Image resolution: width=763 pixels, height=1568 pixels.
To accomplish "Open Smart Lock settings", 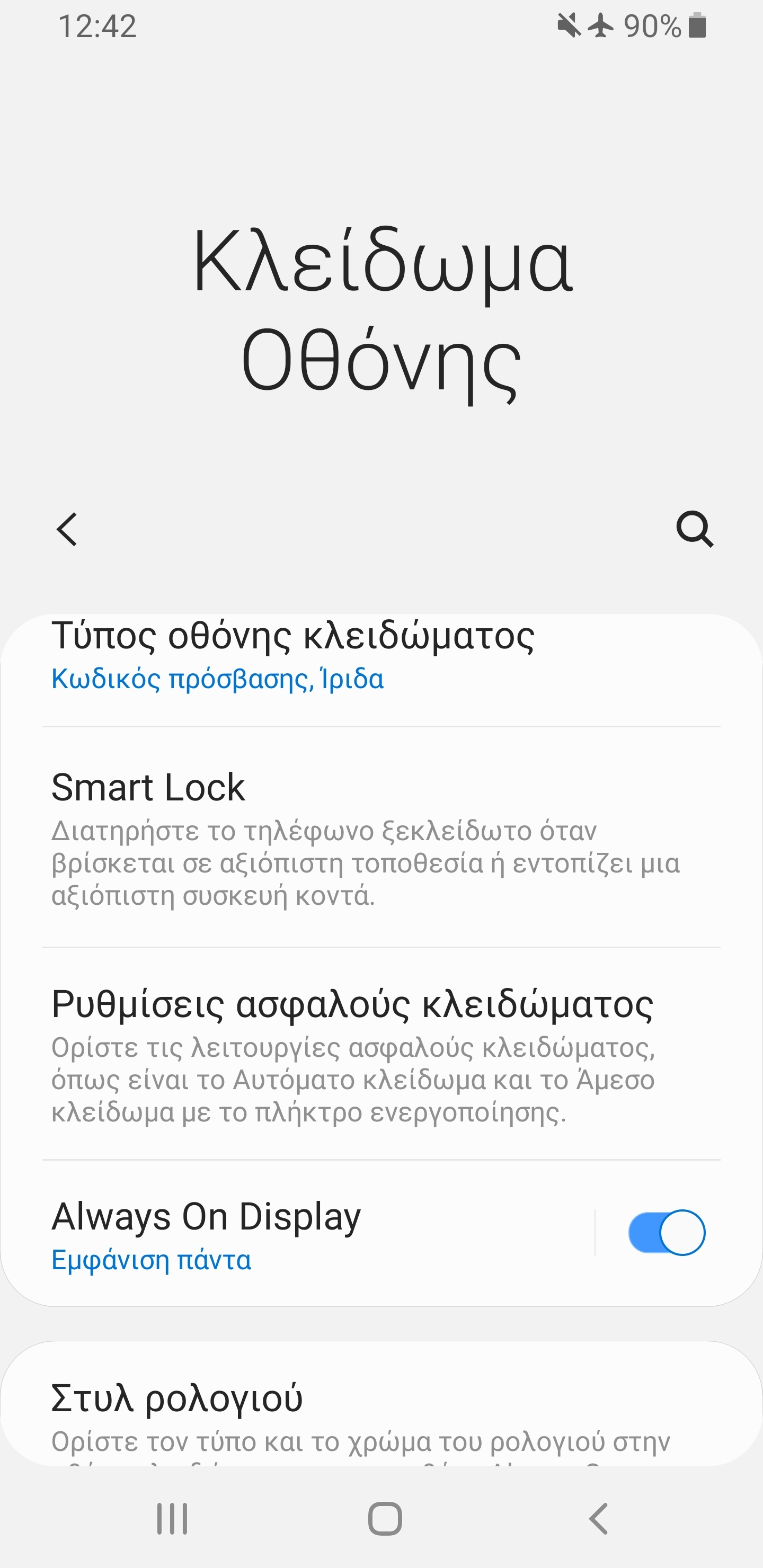I will [x=381, y=837].
